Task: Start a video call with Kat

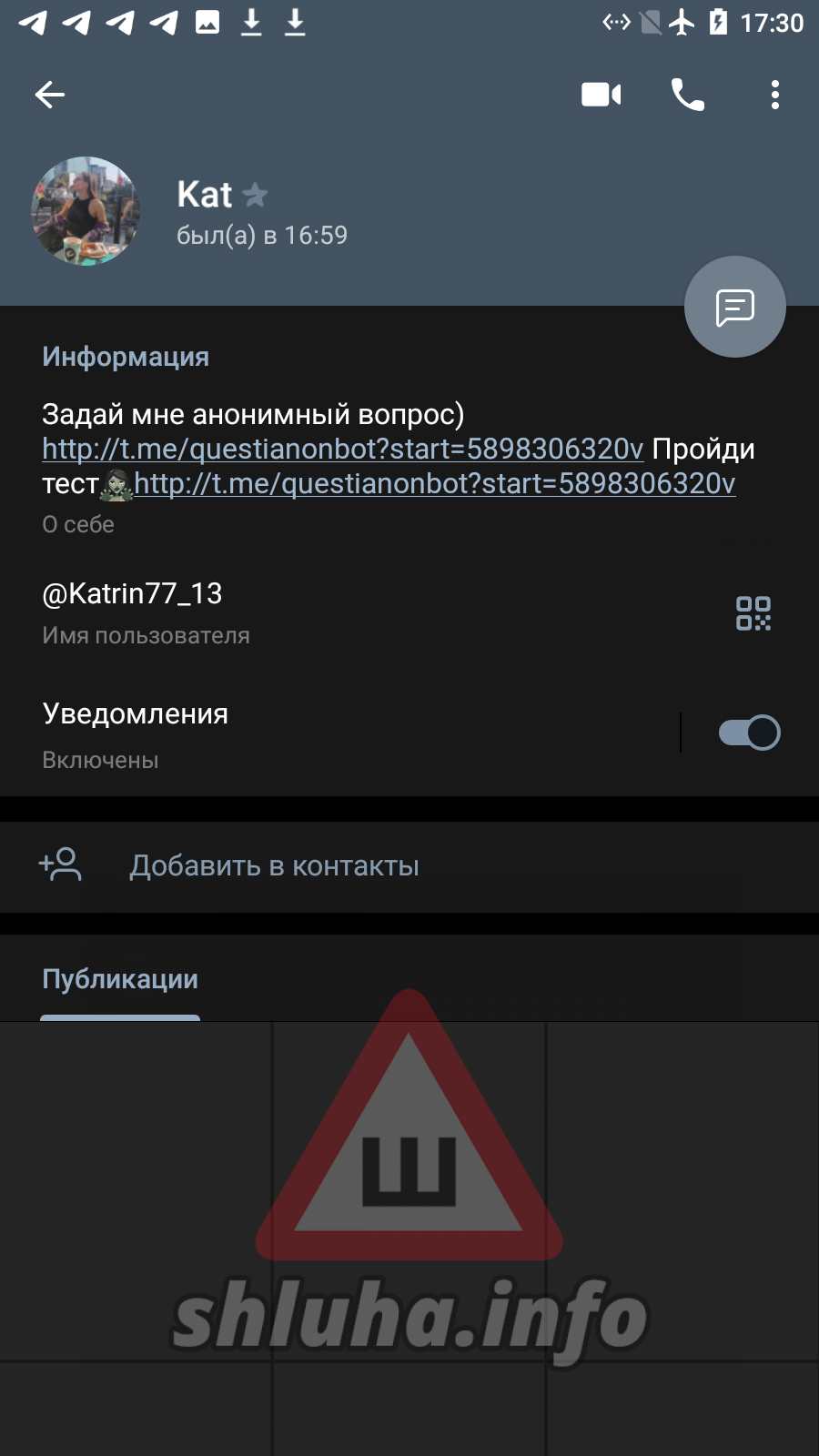Action: pyautogui.click(x=601, y=95)
